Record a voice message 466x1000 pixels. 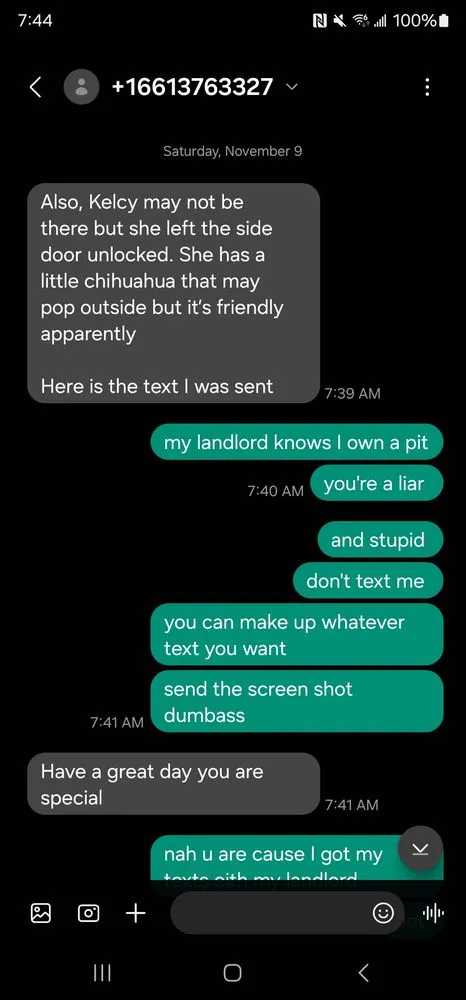coord(433,913)
